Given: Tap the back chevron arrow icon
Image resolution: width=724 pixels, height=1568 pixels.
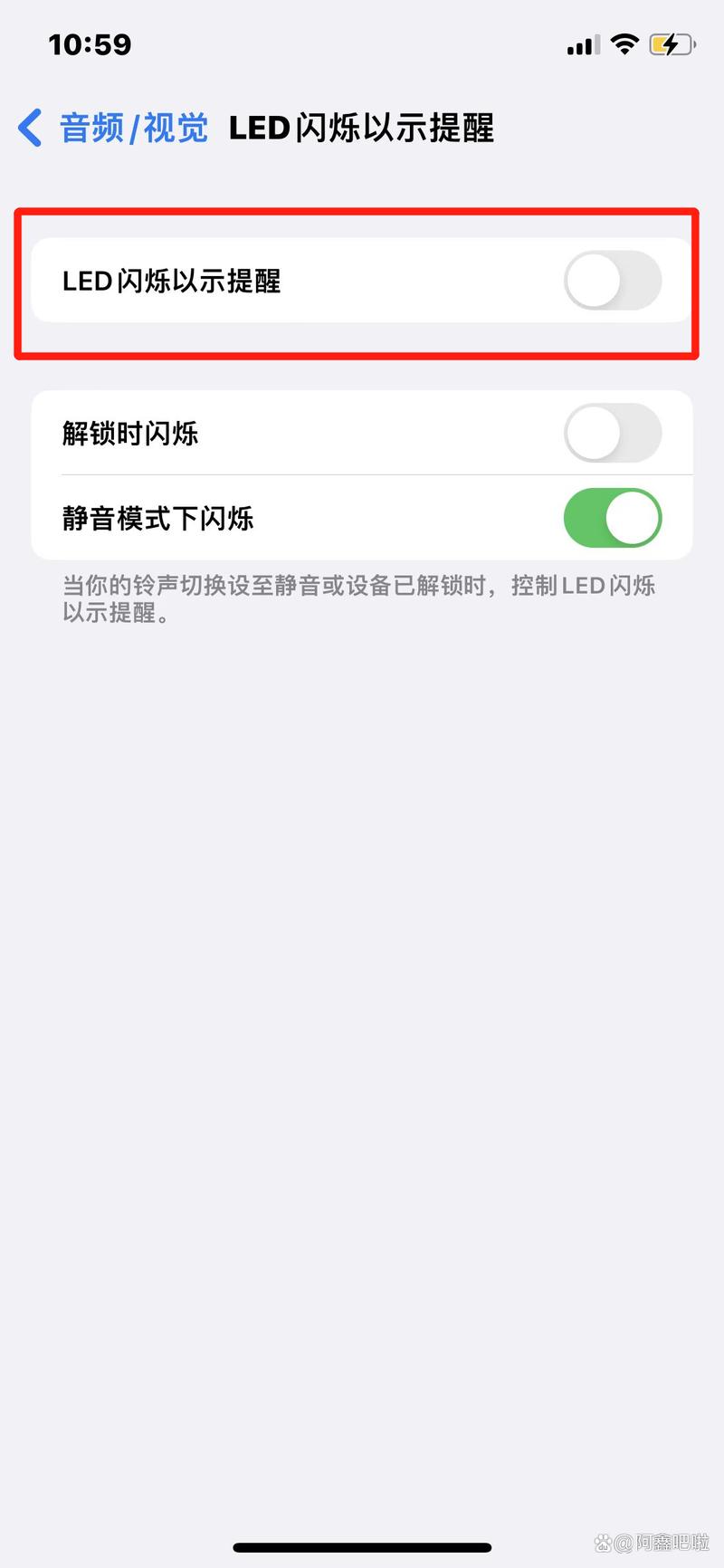Looking at the screenshot, I should 29,129.
